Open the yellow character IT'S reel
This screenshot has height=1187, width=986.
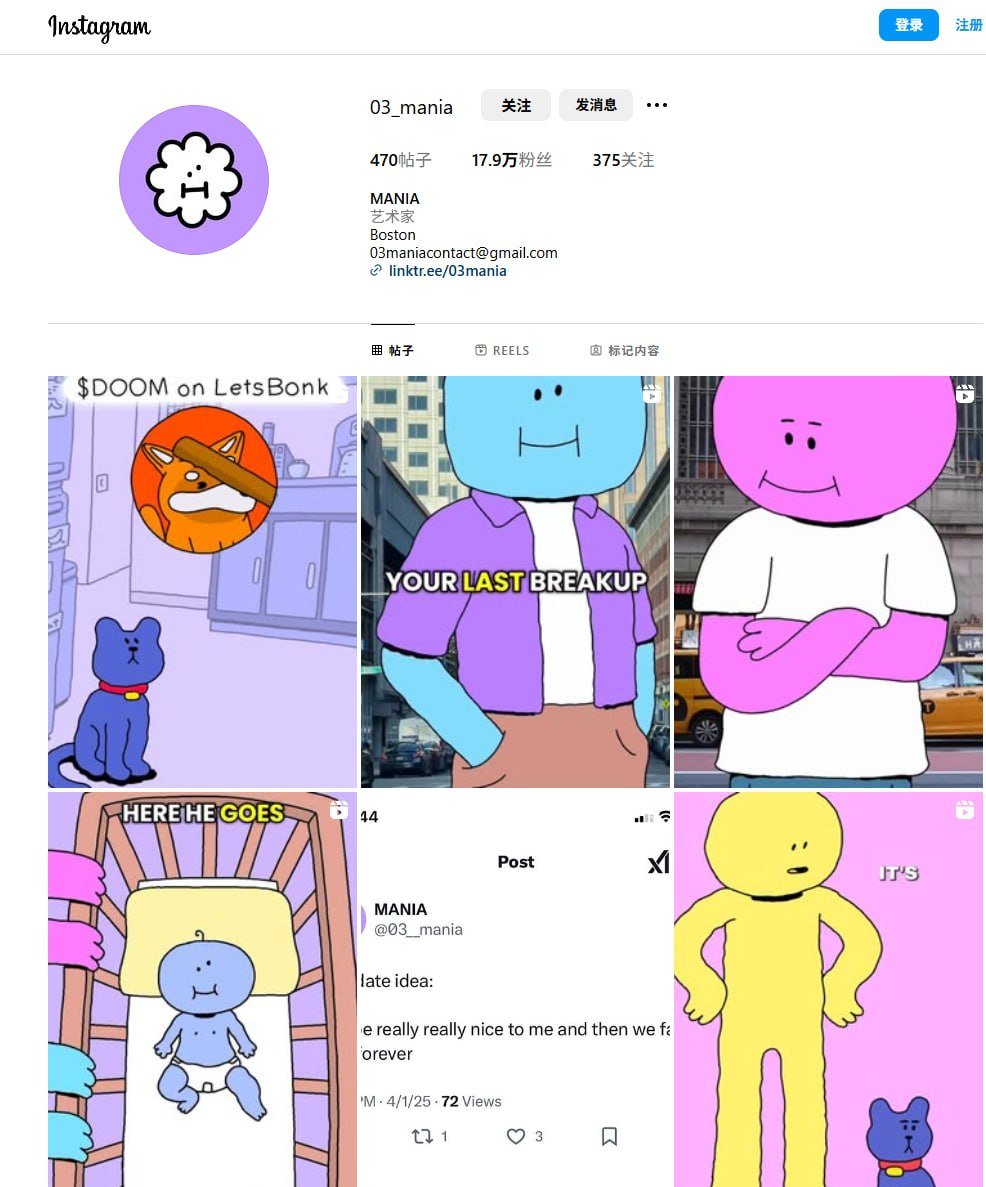(828, 990)
